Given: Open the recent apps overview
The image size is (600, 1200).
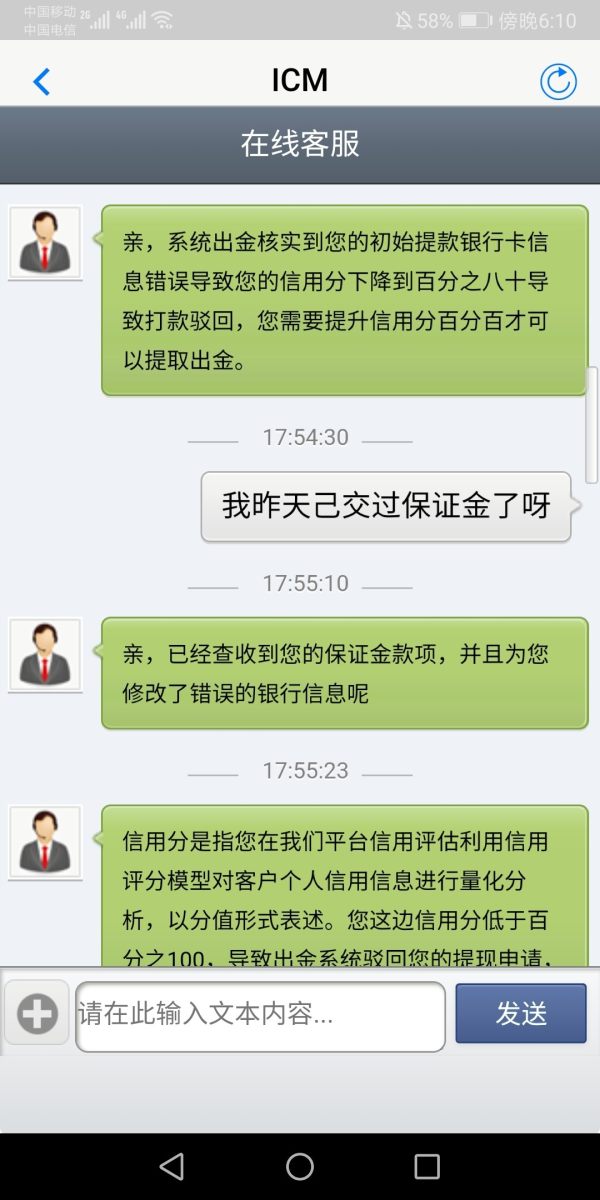Looking at the screenshot, I should pyautogui.click(x=427, y=1166).
